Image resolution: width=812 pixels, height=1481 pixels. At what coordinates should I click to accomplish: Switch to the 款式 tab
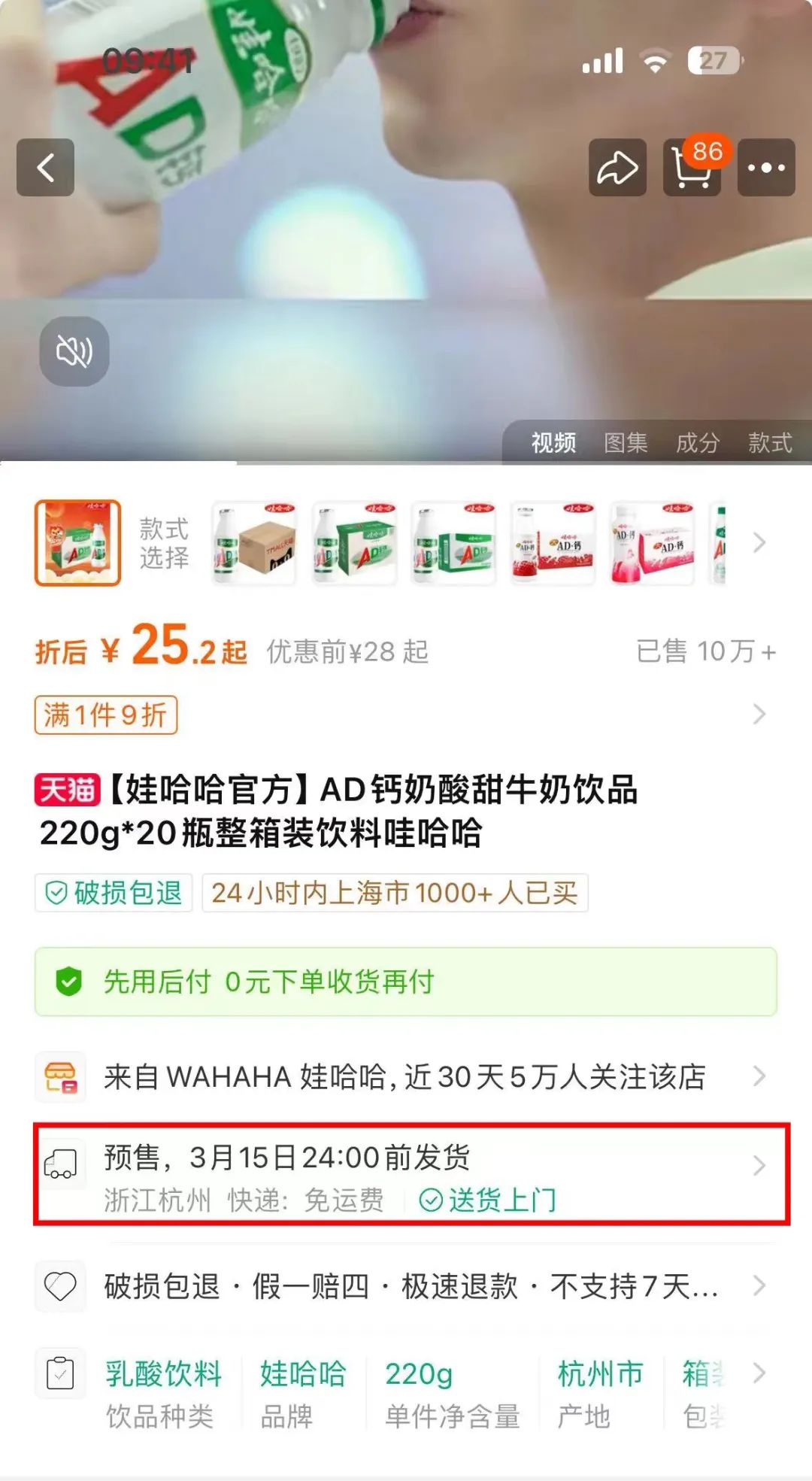click(x=770, y=443)
